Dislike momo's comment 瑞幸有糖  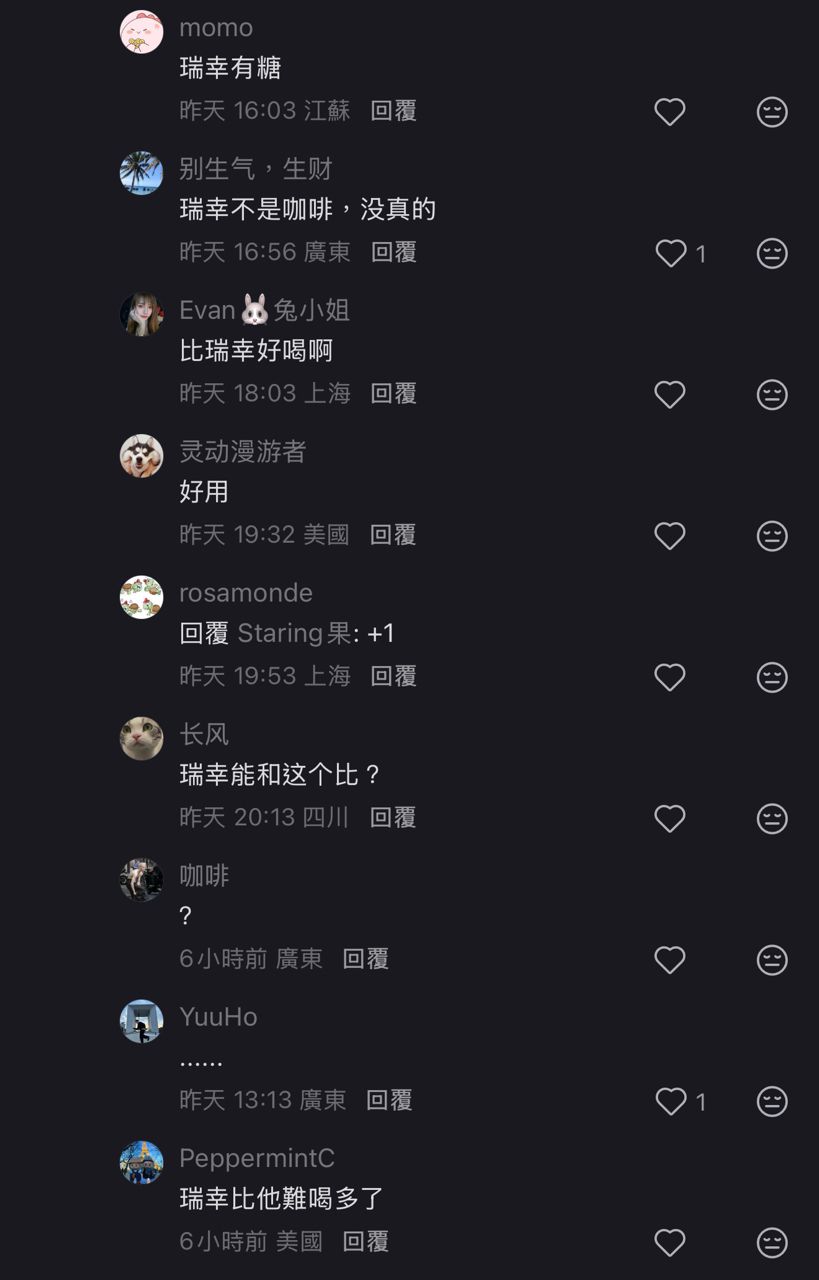coord(772,112)
